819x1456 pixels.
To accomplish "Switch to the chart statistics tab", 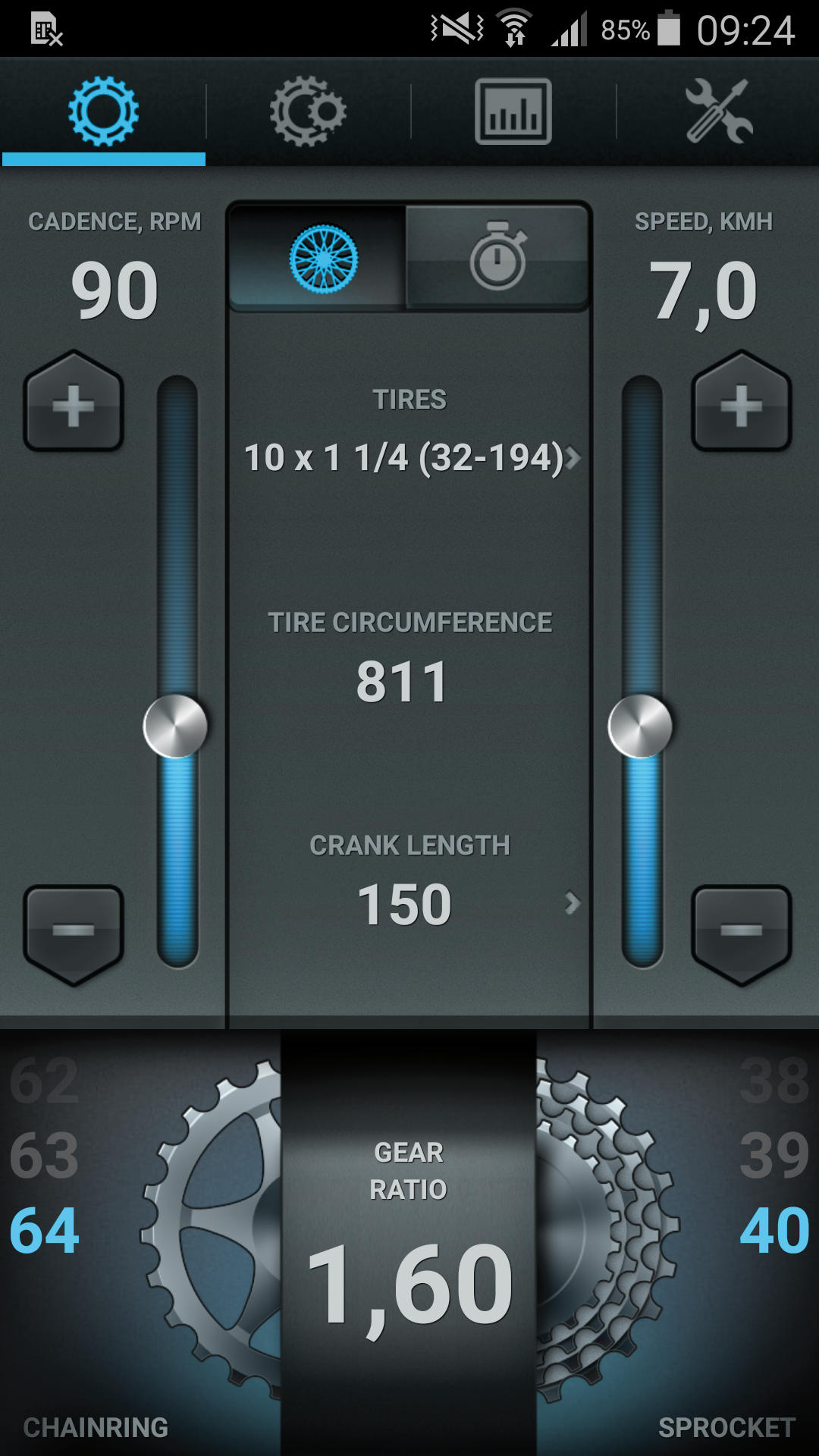I will [x=513, y=111].
